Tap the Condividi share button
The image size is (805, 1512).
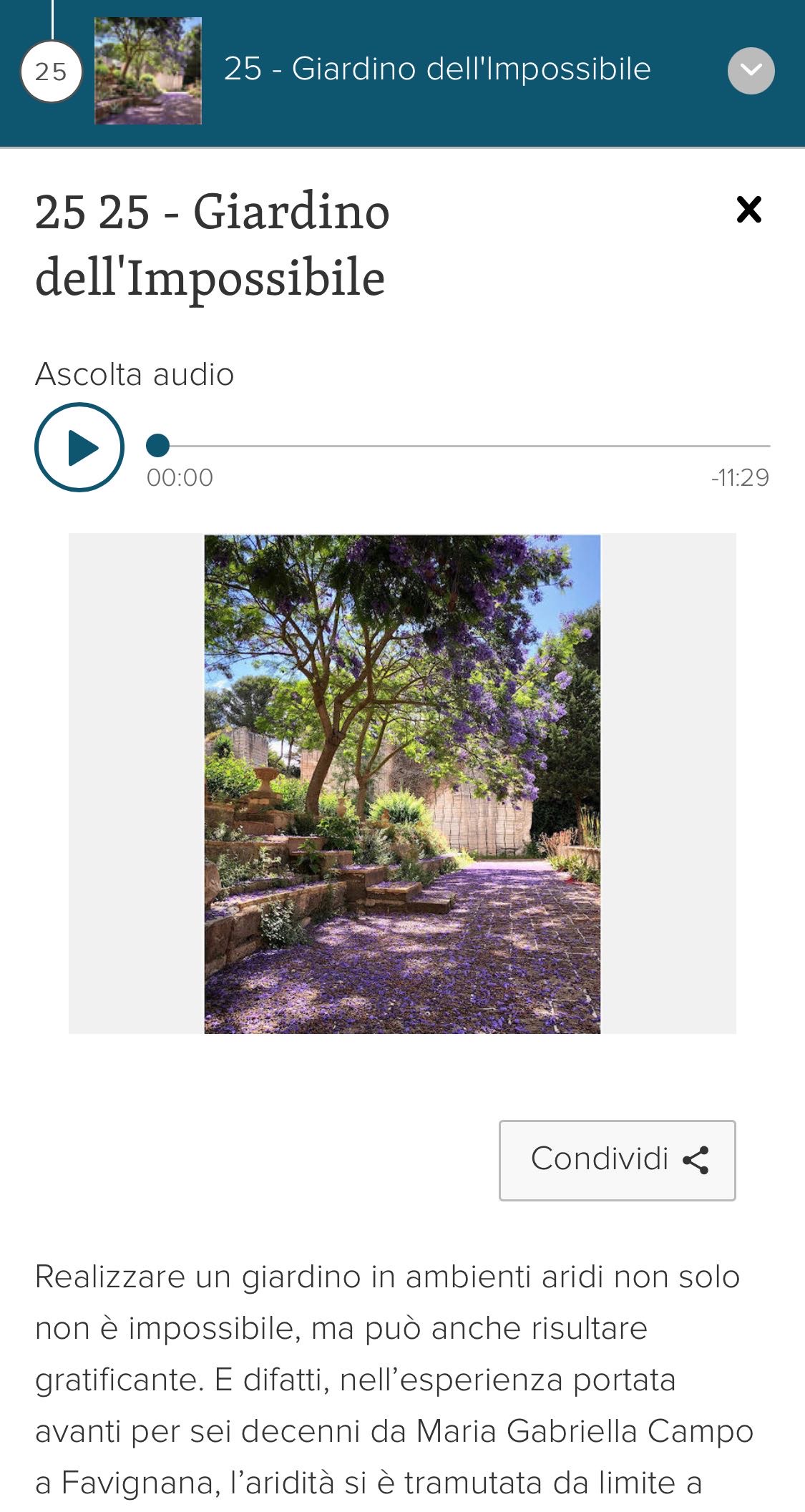click(x=617, y=1160)
